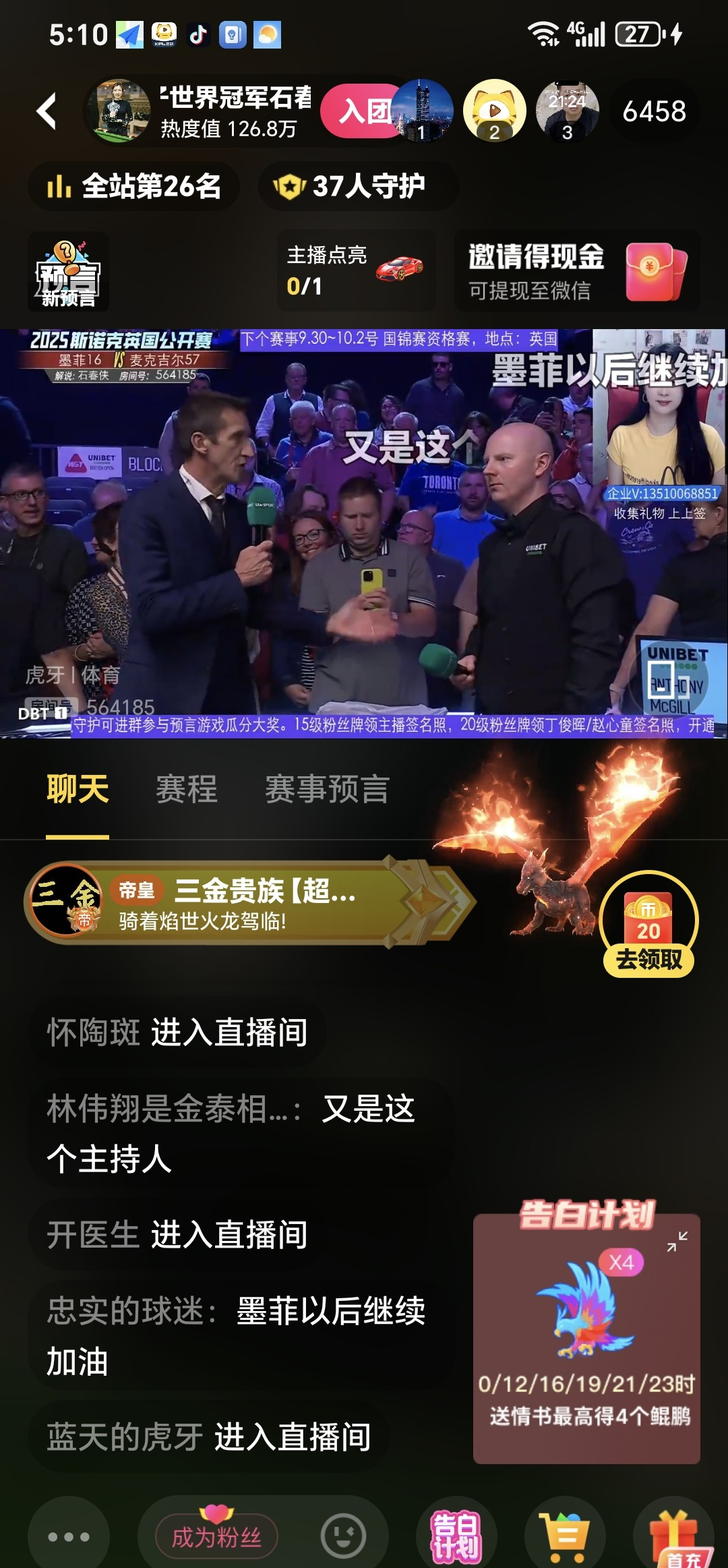Tap the sports car gift under 主播点亮
The height and width of the screenshot is (1568, 728).
pyautogui.click(x=400, y=265)
